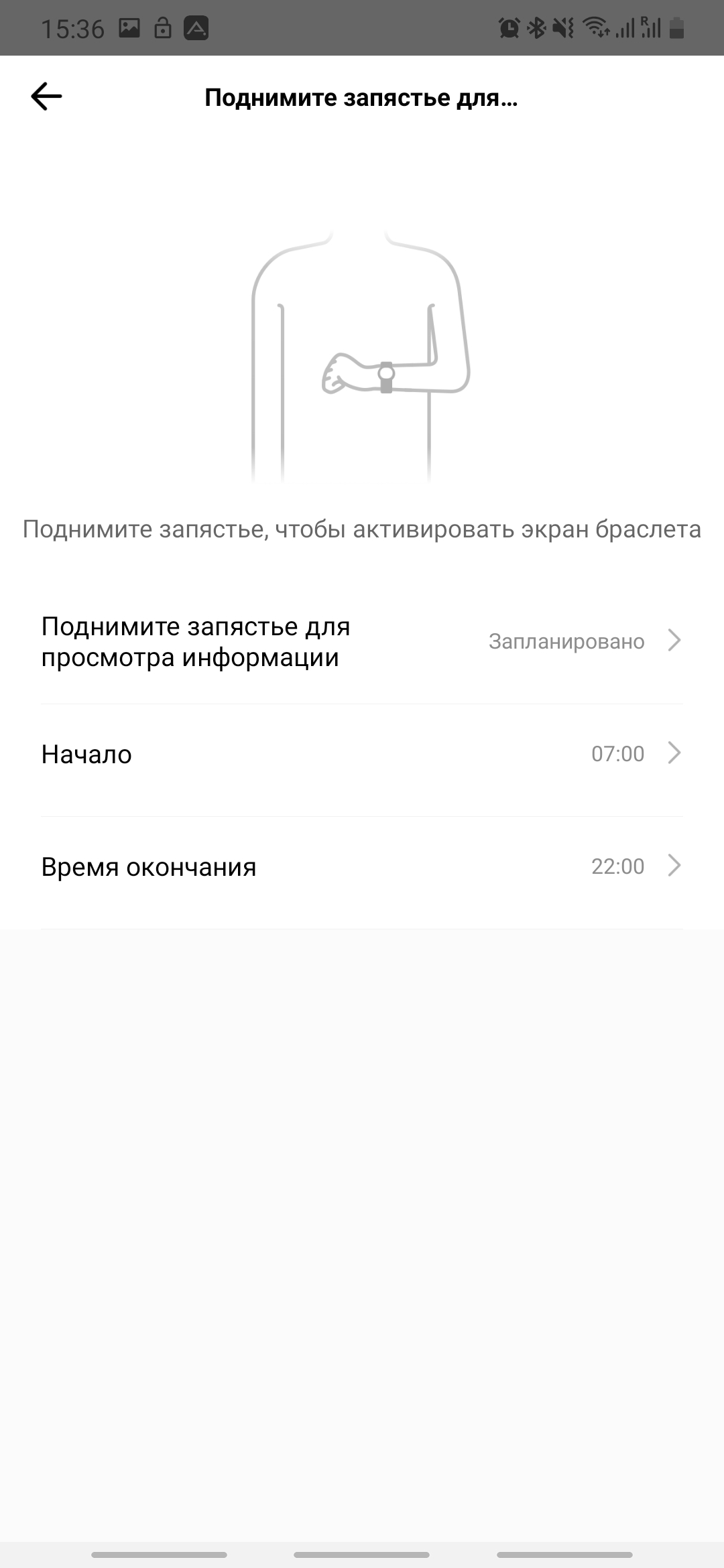The image size is (724, 1568).
Task: Tap the wrist illustration image
Action: click(362, 355)
